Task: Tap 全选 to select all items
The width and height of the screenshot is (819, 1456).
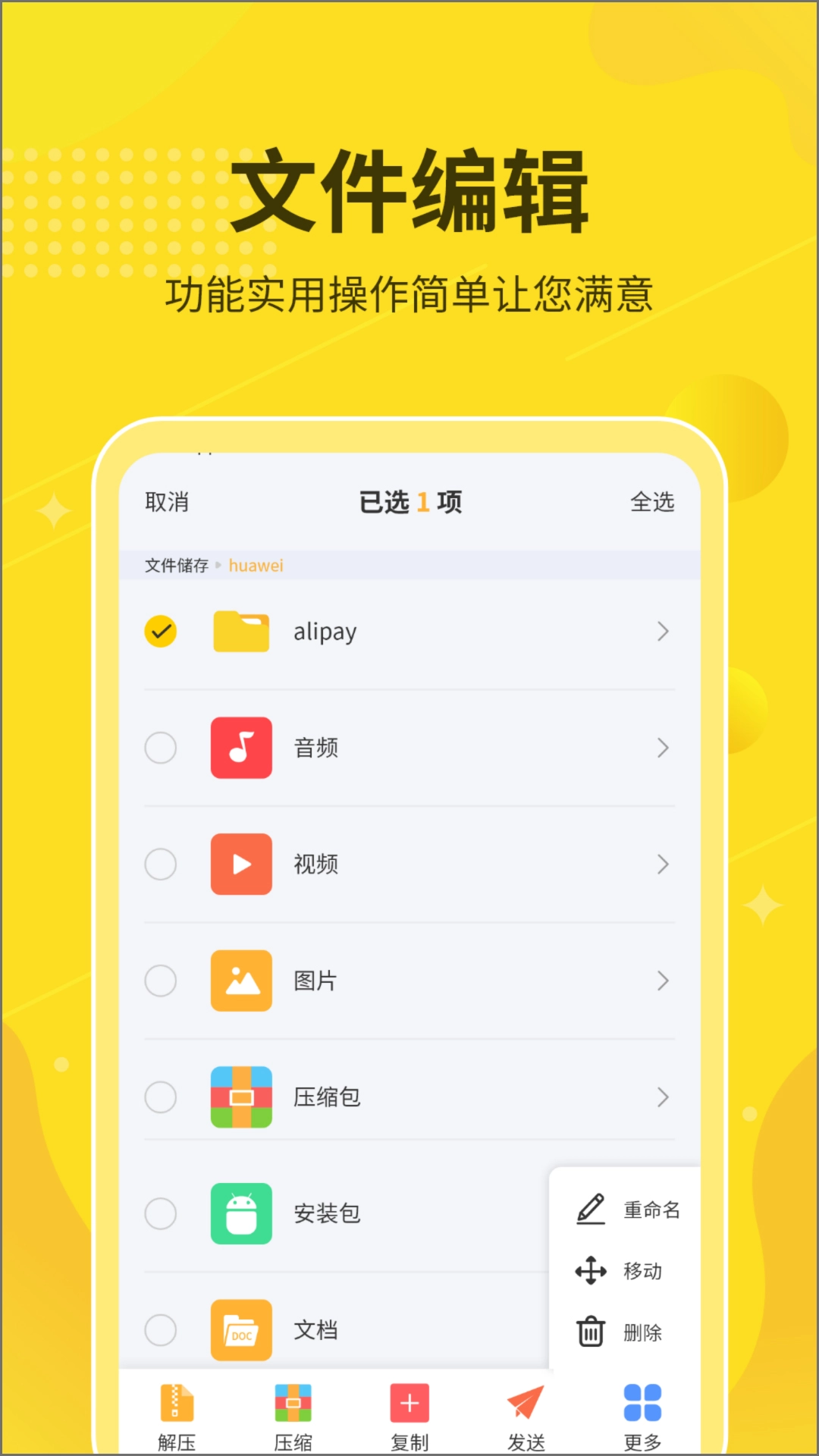Action: tap(654, 502)
